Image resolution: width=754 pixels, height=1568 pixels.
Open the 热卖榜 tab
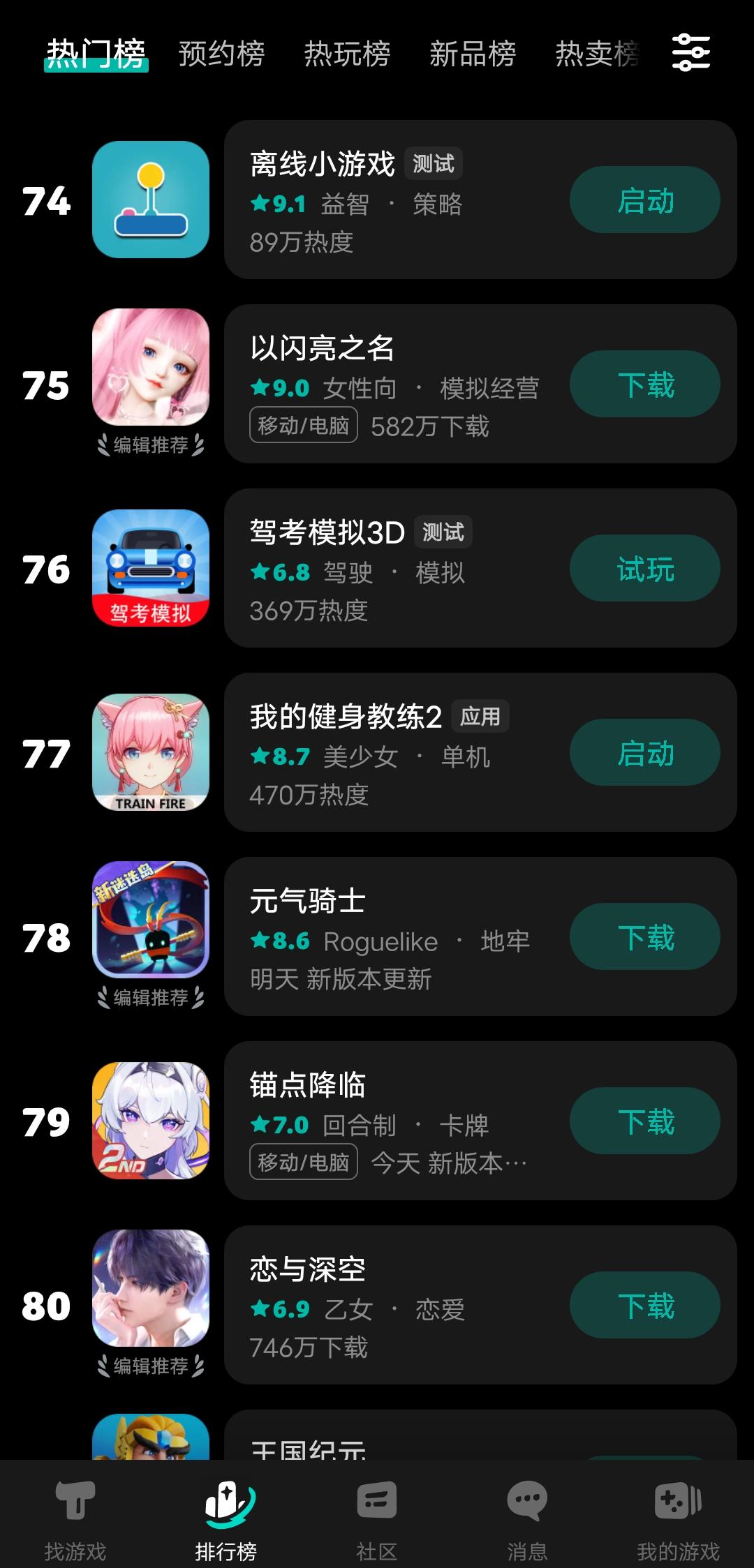597,54
